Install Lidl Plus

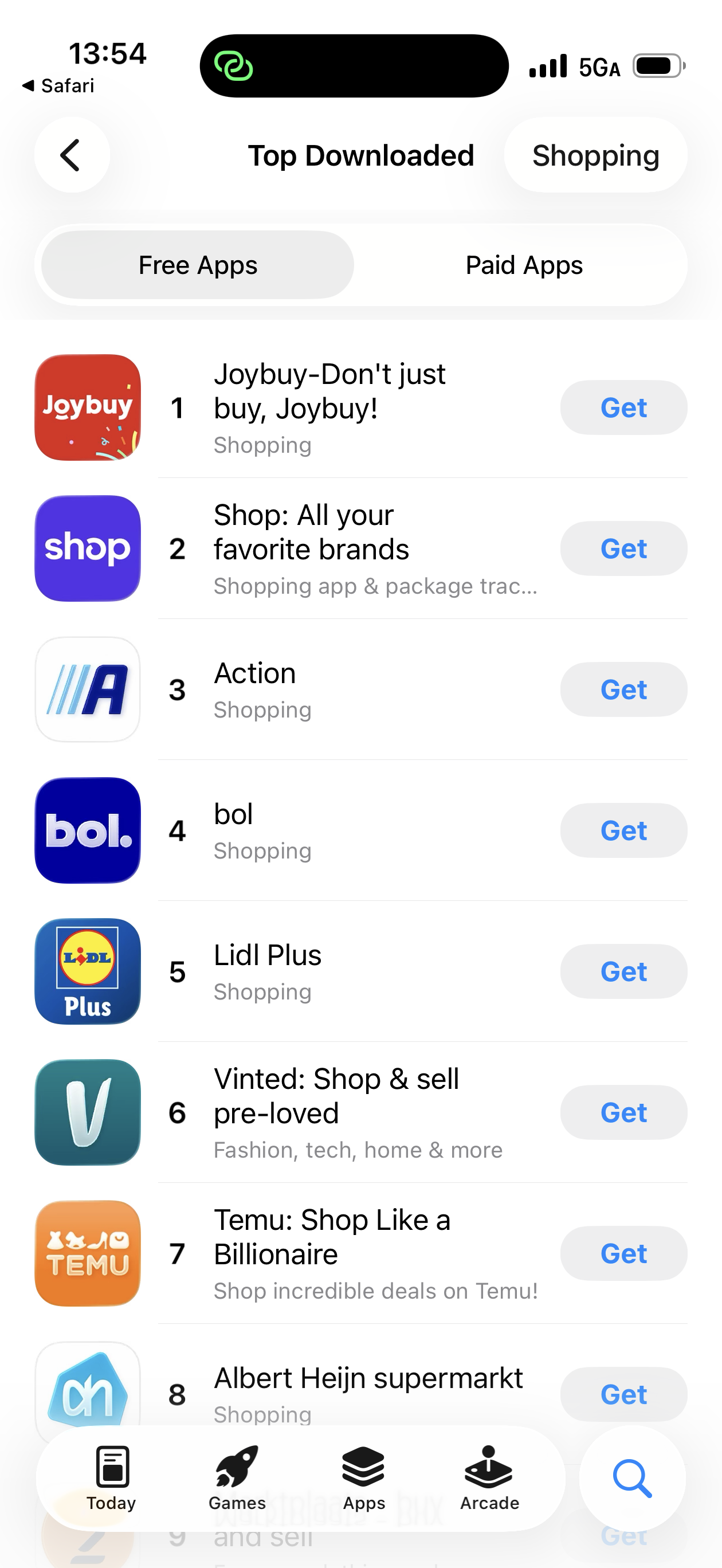[623, 971]
